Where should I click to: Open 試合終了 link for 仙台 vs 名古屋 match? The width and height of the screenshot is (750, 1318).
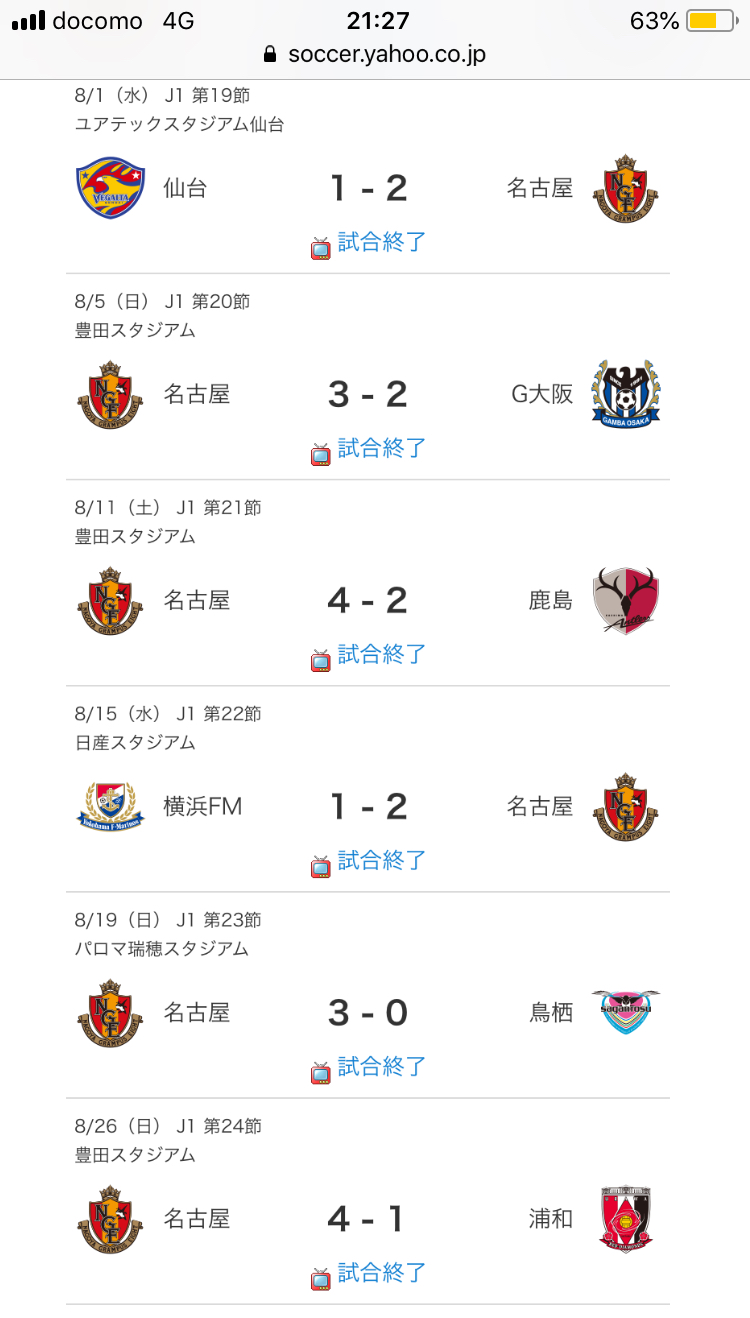[x=381, y=242]
